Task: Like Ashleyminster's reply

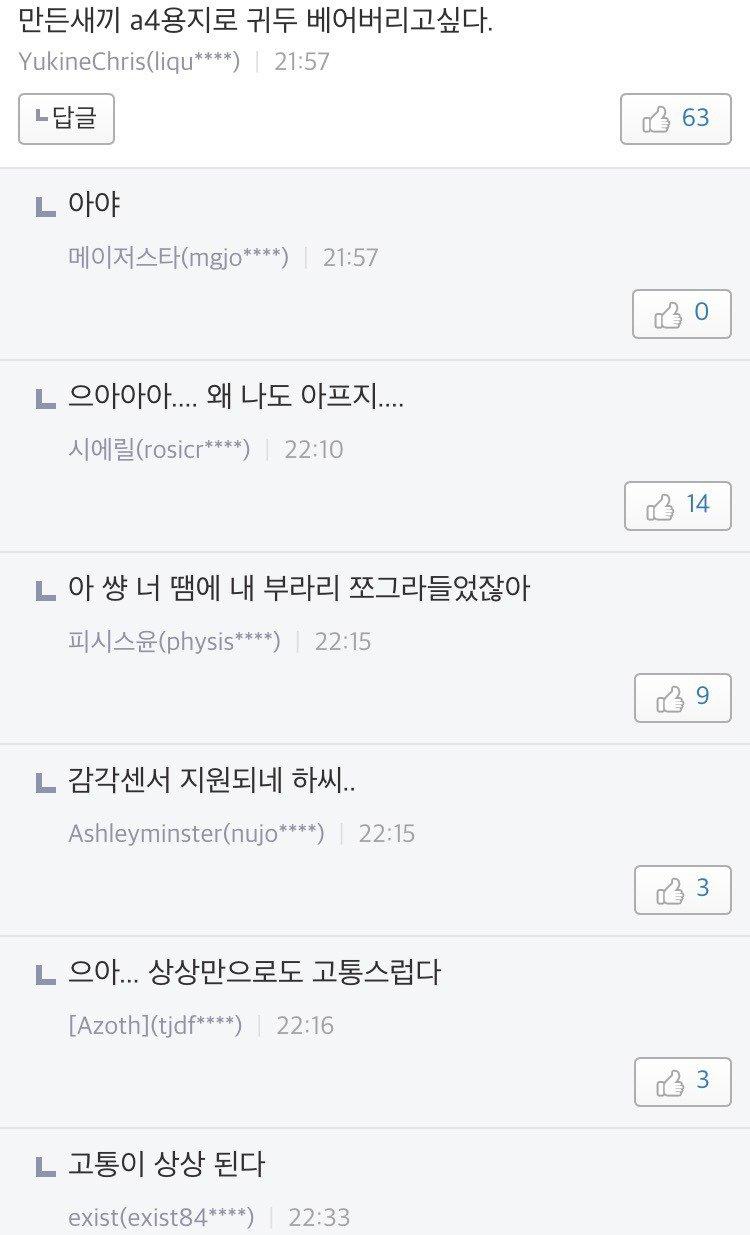Action: (682, 889)
